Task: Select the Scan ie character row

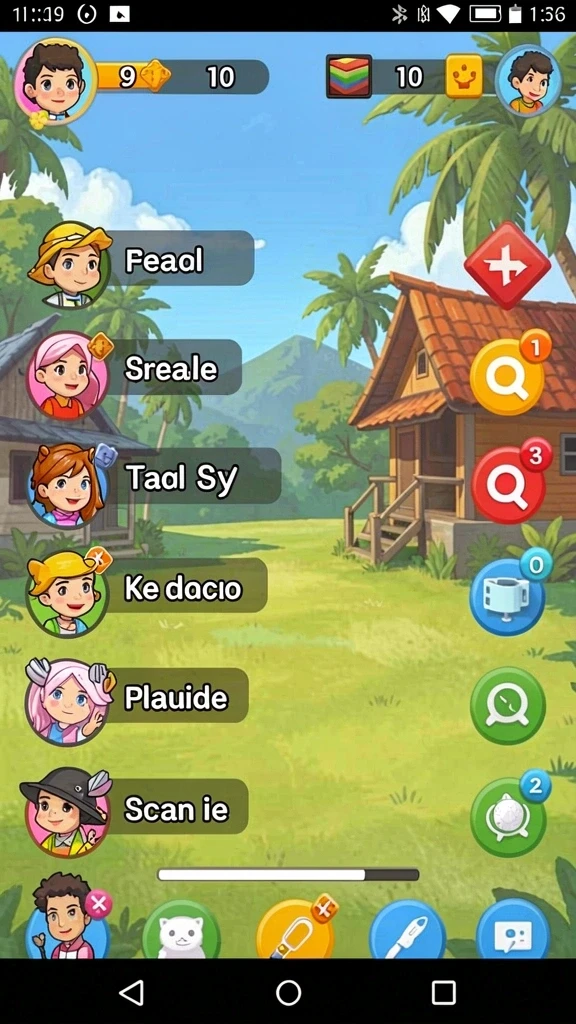Action: [137, 810]
